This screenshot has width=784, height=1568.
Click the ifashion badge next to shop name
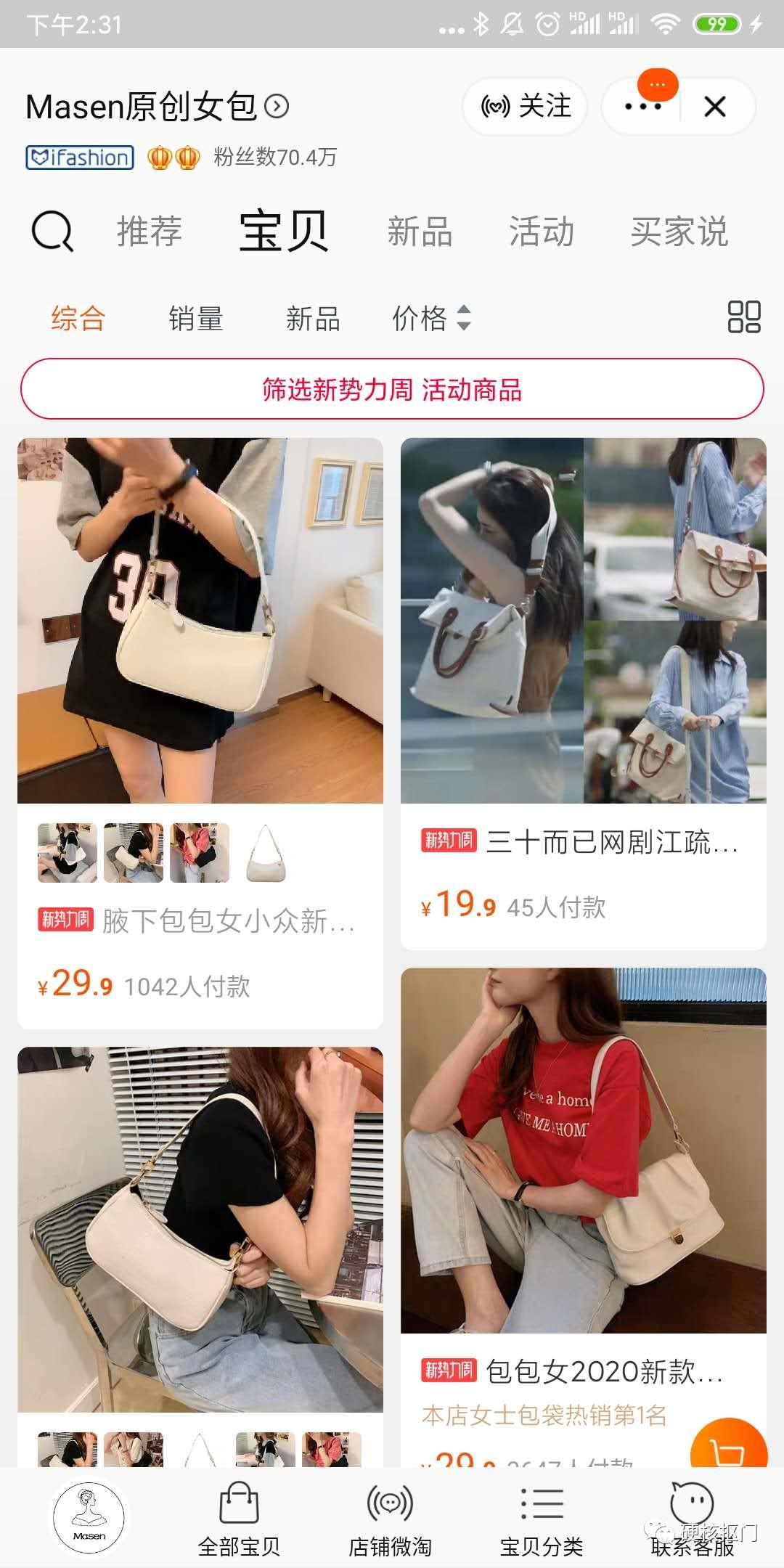78,156
